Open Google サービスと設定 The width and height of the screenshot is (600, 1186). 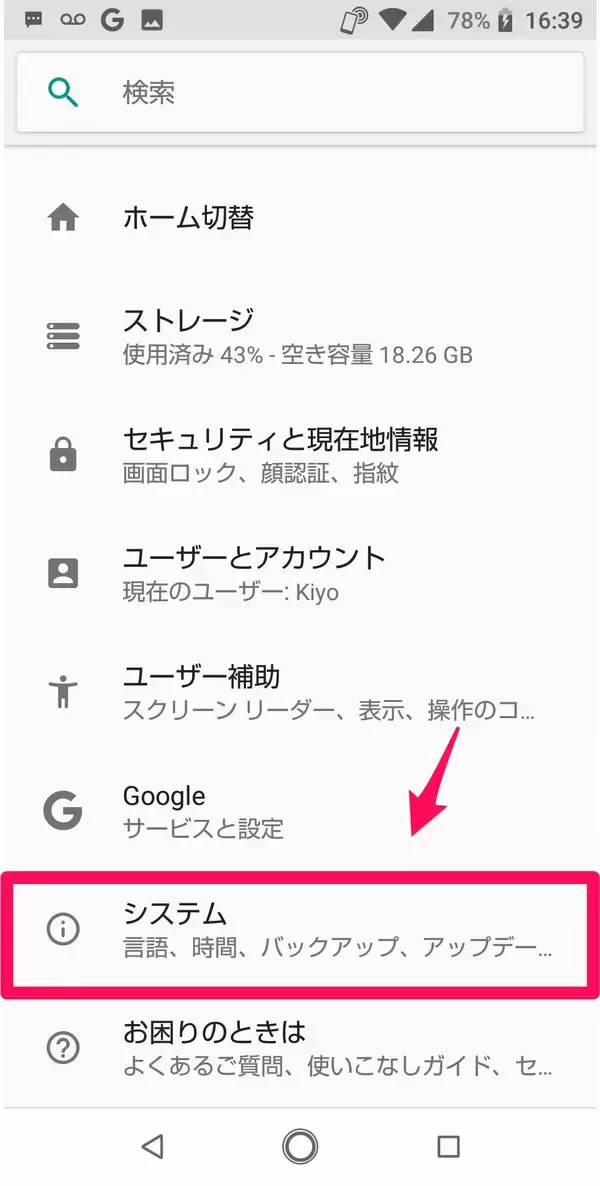tap(300, 811)
